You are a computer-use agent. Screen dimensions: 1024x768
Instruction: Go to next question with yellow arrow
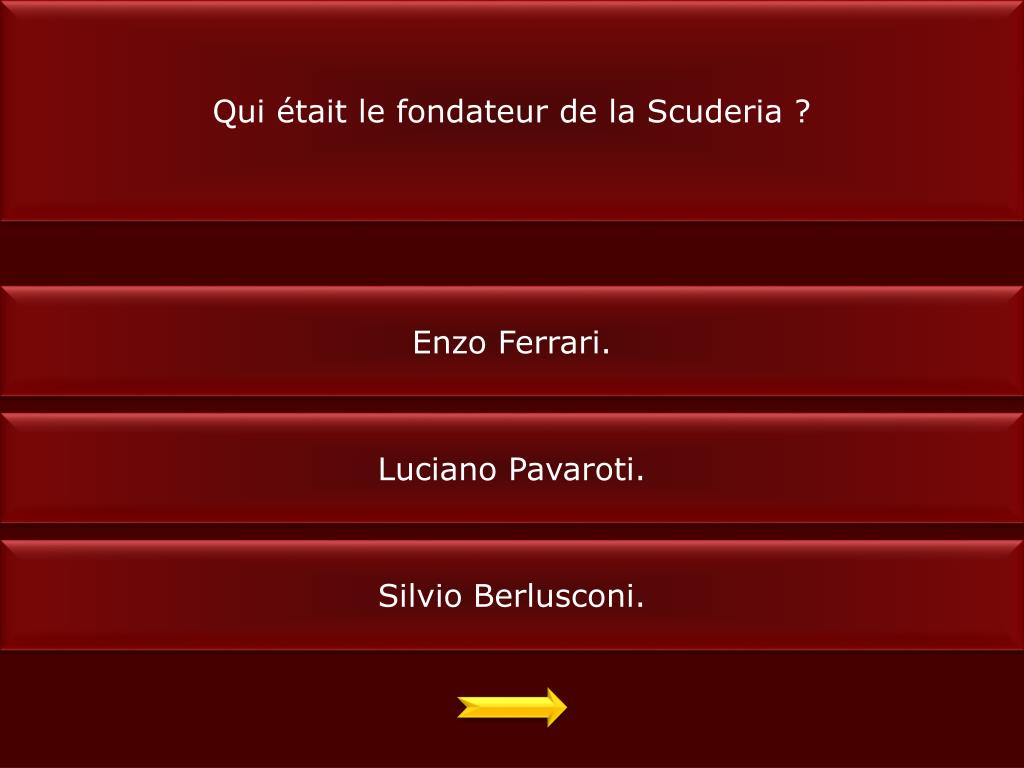point(512,707)
